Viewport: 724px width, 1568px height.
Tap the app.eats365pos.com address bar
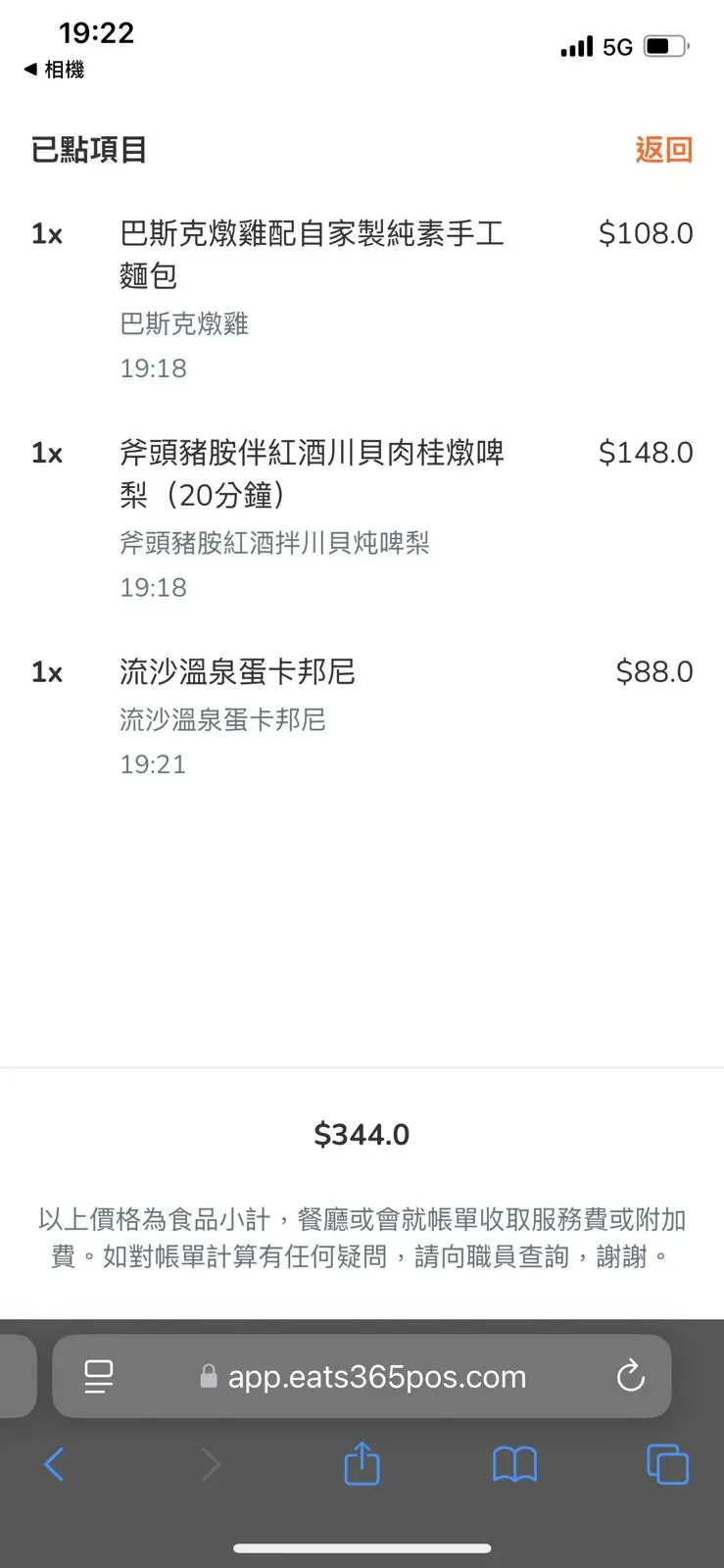(x=377, y=1377)
